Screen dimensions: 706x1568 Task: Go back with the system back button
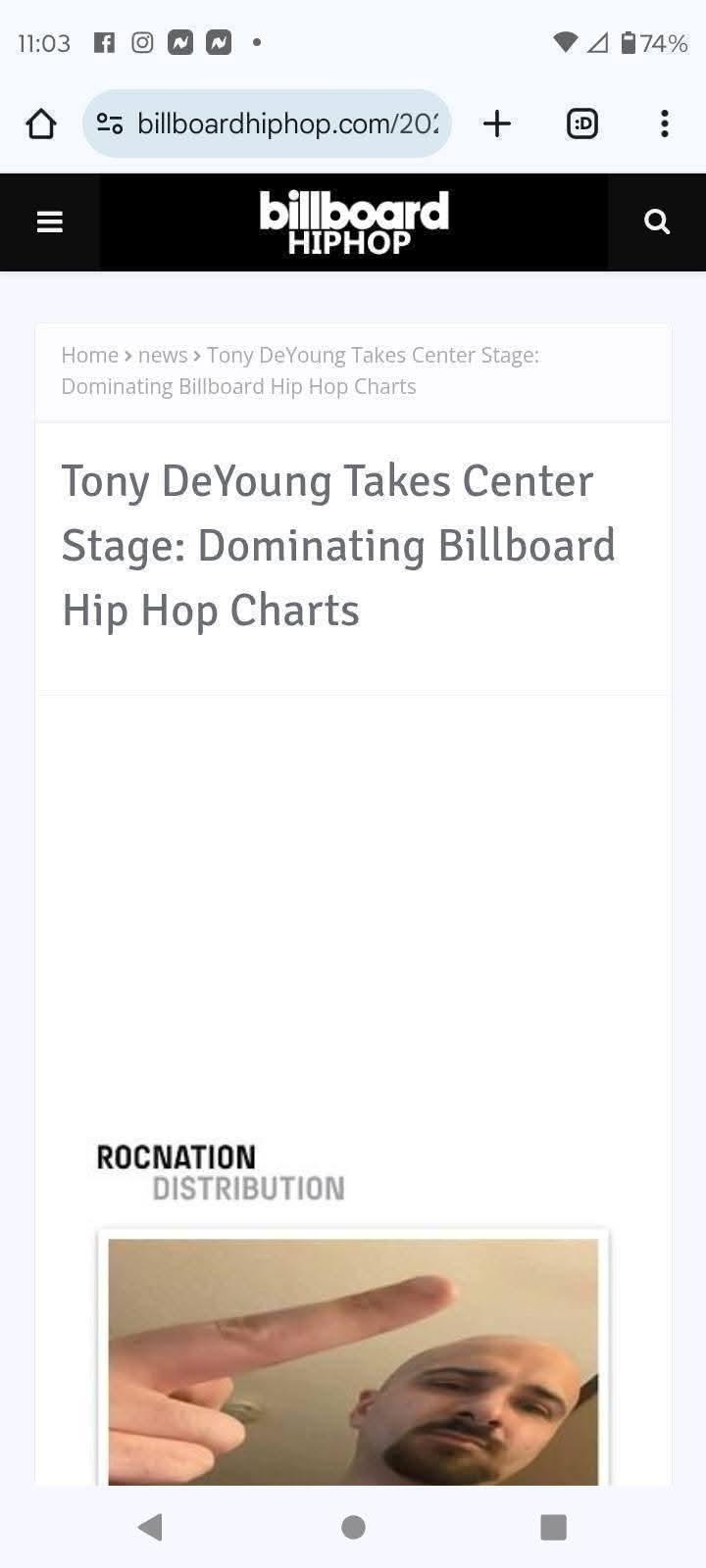click(151, 1526)
